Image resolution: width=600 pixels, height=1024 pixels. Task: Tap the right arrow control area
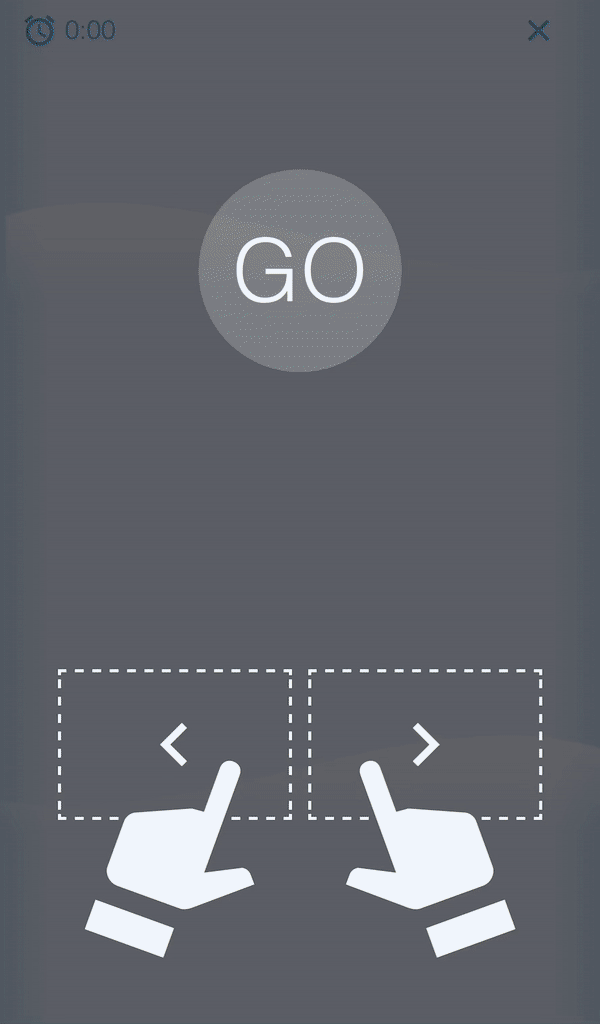[425, 744]
